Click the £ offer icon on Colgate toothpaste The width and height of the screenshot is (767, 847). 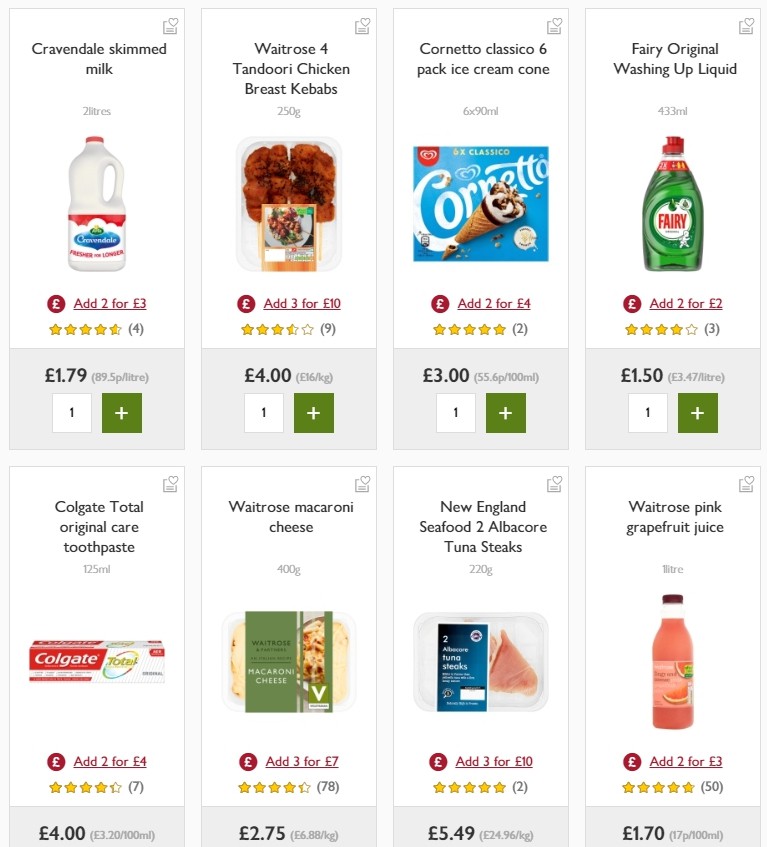coord(55,761)
